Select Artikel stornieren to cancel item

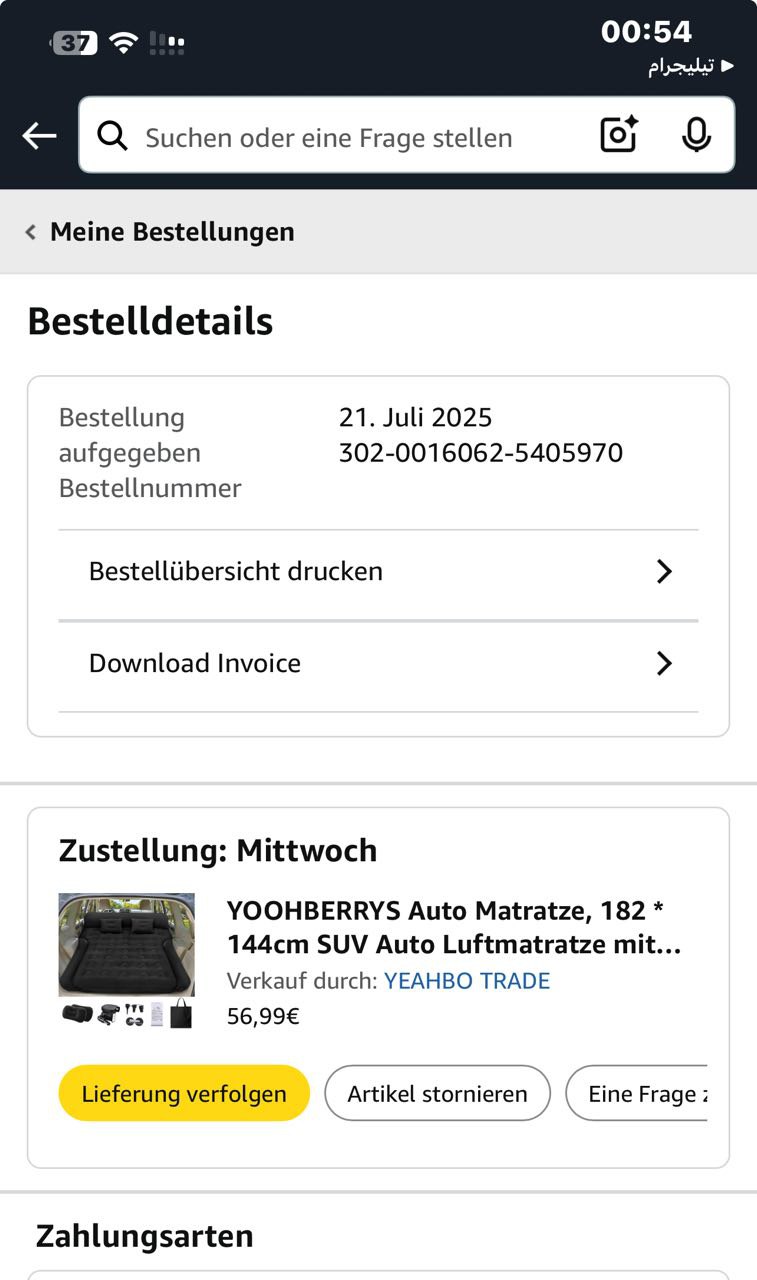pyautogui.click(x=437, y=1093)
